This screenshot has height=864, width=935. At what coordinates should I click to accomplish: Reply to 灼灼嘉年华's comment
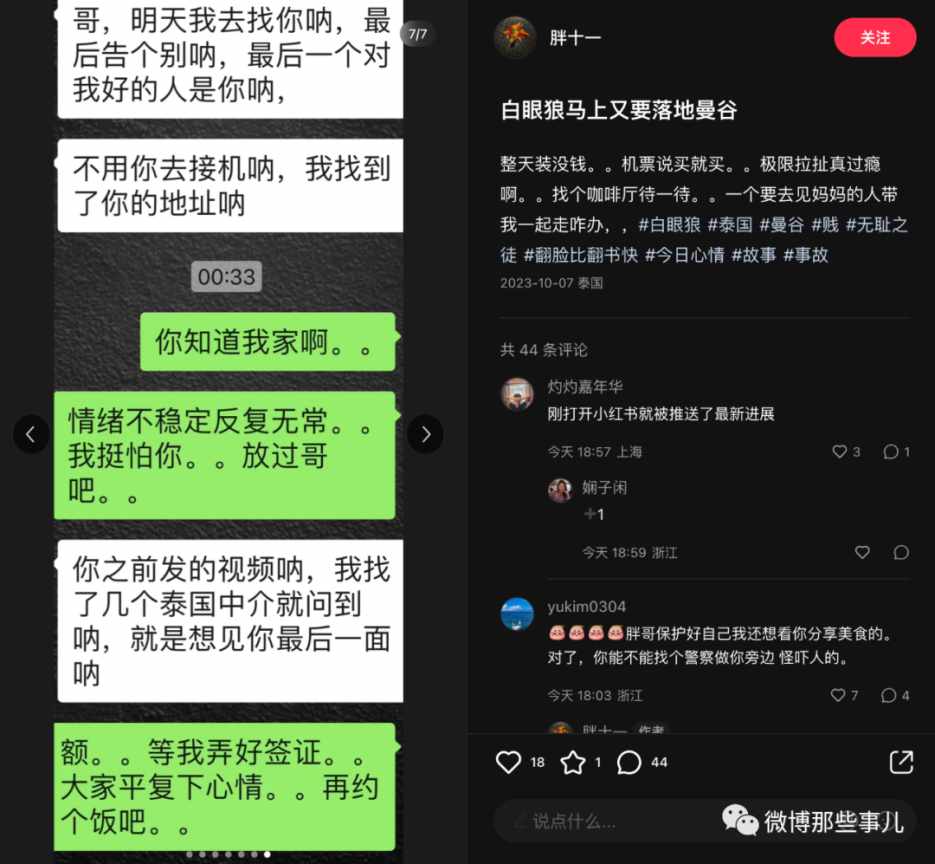(890, 452)
